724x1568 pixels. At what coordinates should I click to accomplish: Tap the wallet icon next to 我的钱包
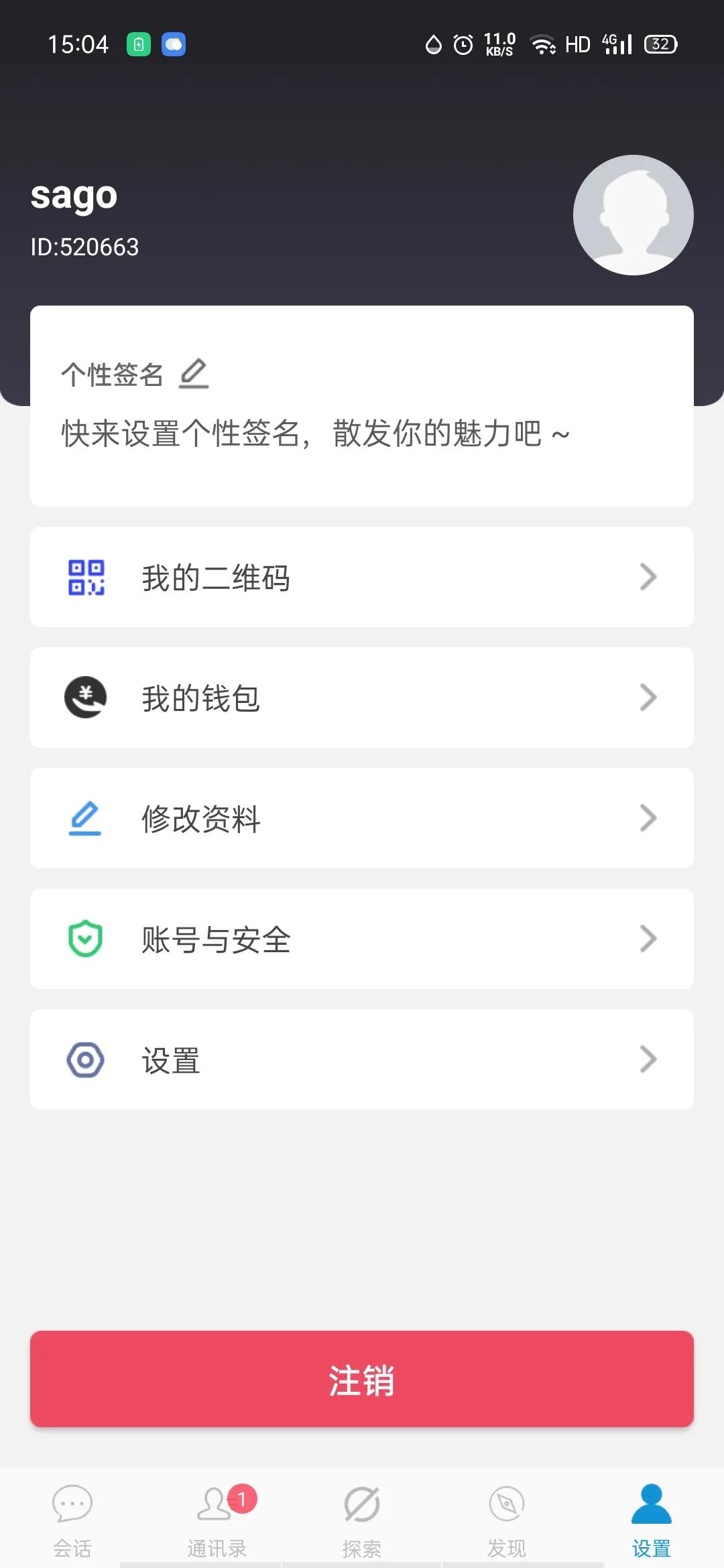tap(86, 697)
